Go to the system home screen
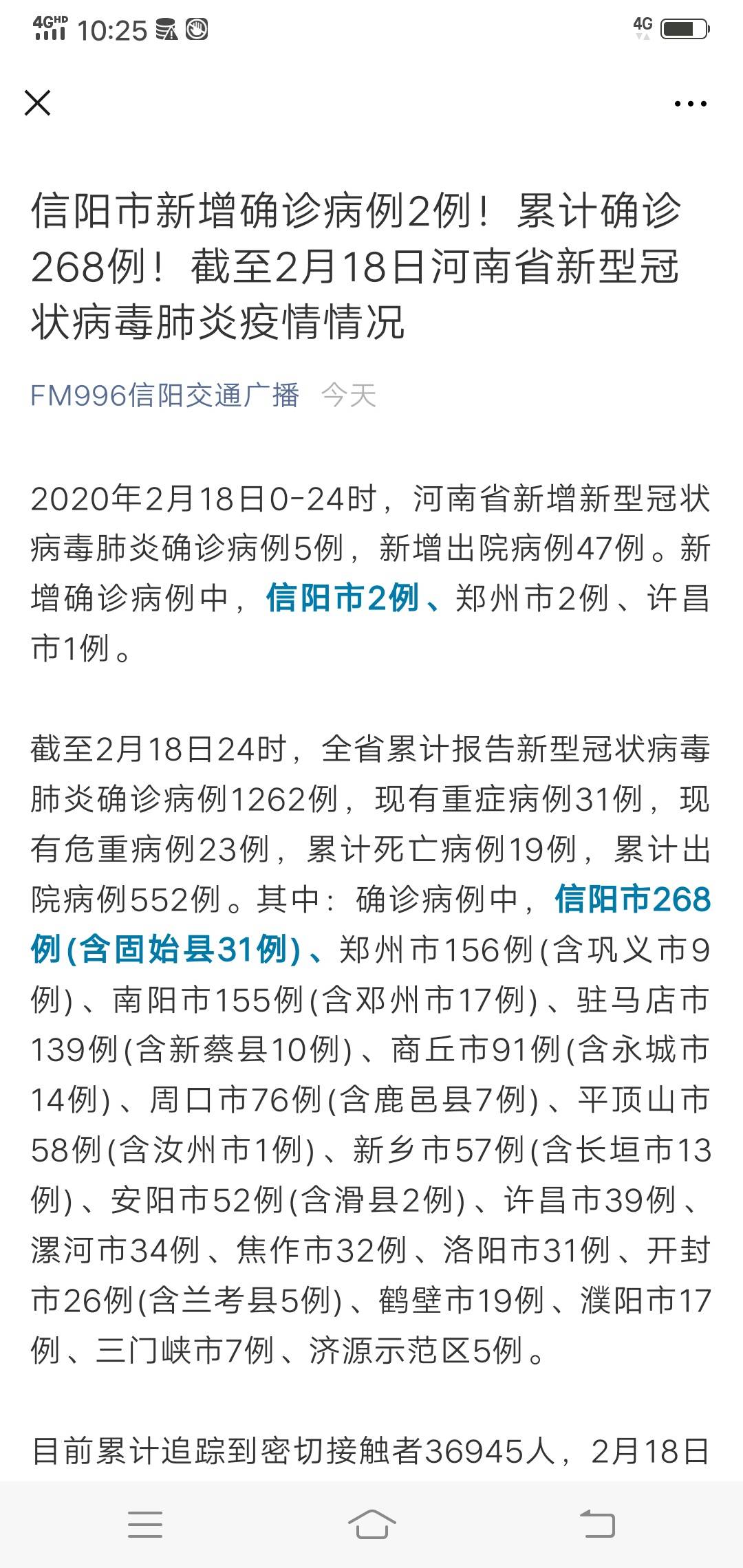Screen dimensions: 743x1568 (371, 1524)
